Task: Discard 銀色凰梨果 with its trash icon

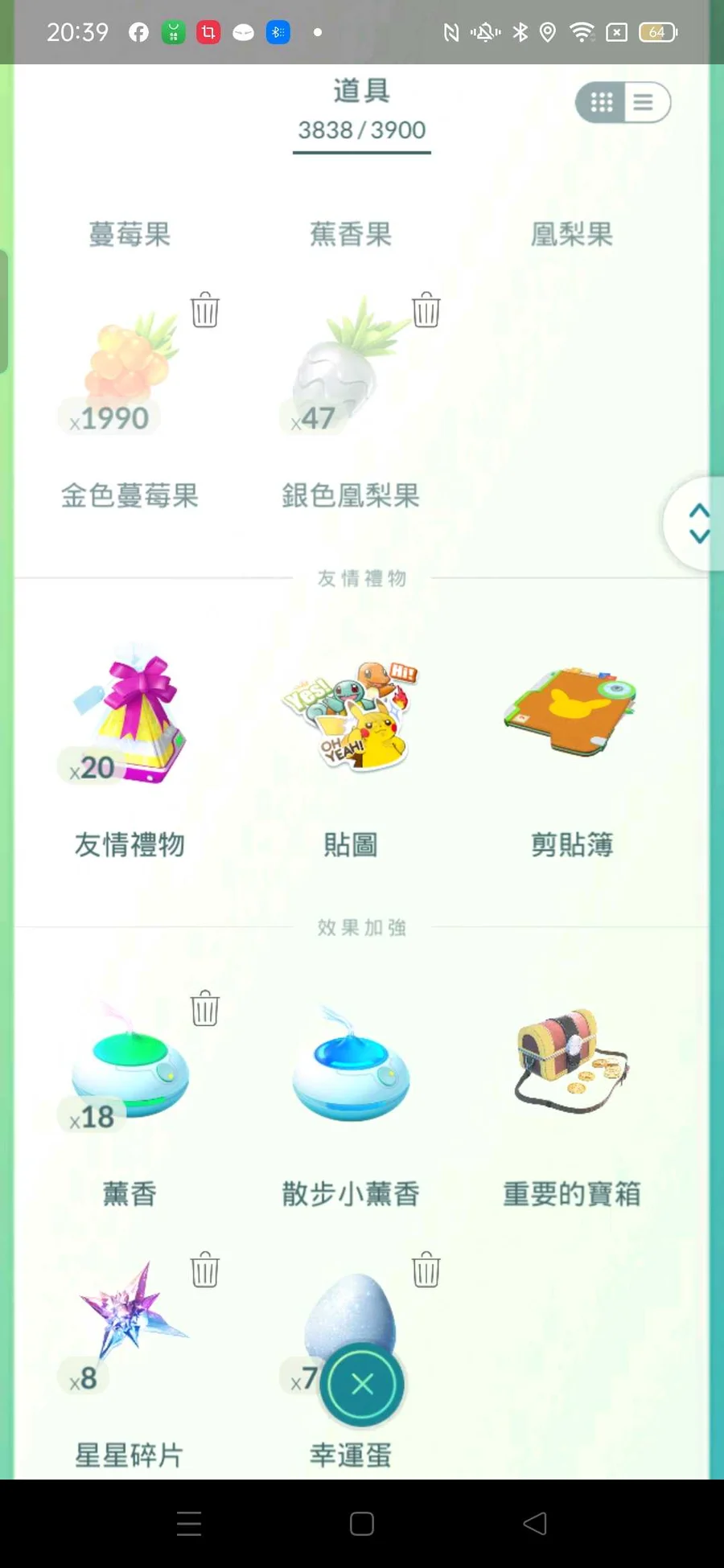Action: tap(426, 310)
